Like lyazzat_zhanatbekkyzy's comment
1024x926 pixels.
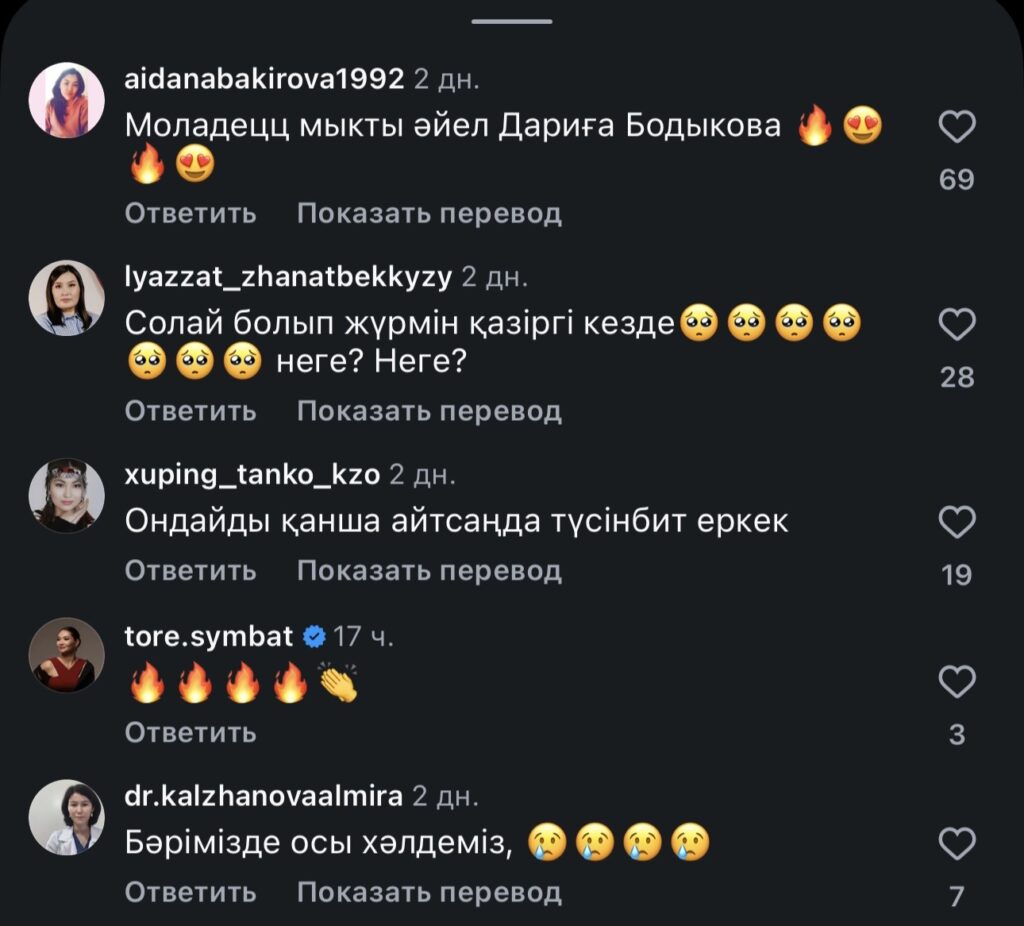click(957, 325)
